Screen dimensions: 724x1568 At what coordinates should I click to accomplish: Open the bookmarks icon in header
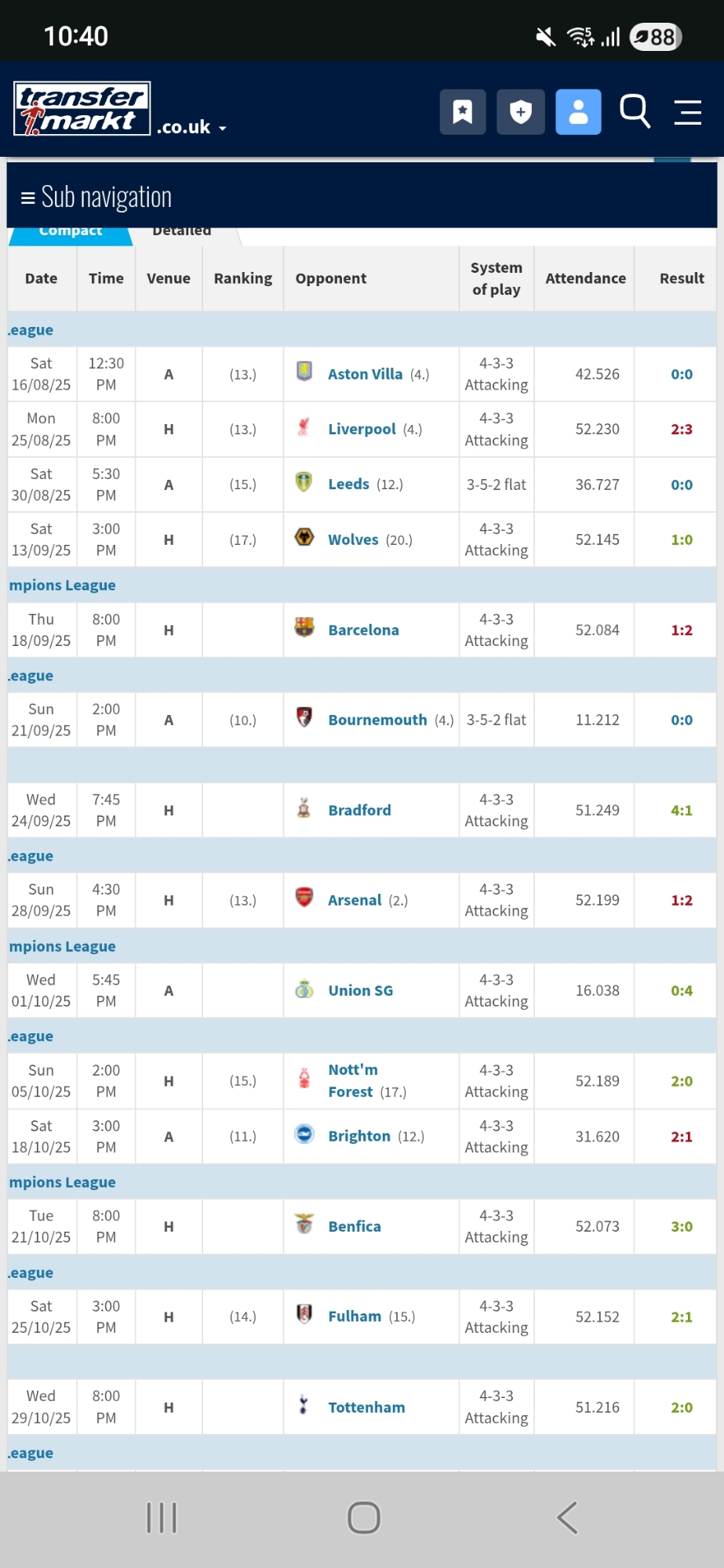point(463,112)
